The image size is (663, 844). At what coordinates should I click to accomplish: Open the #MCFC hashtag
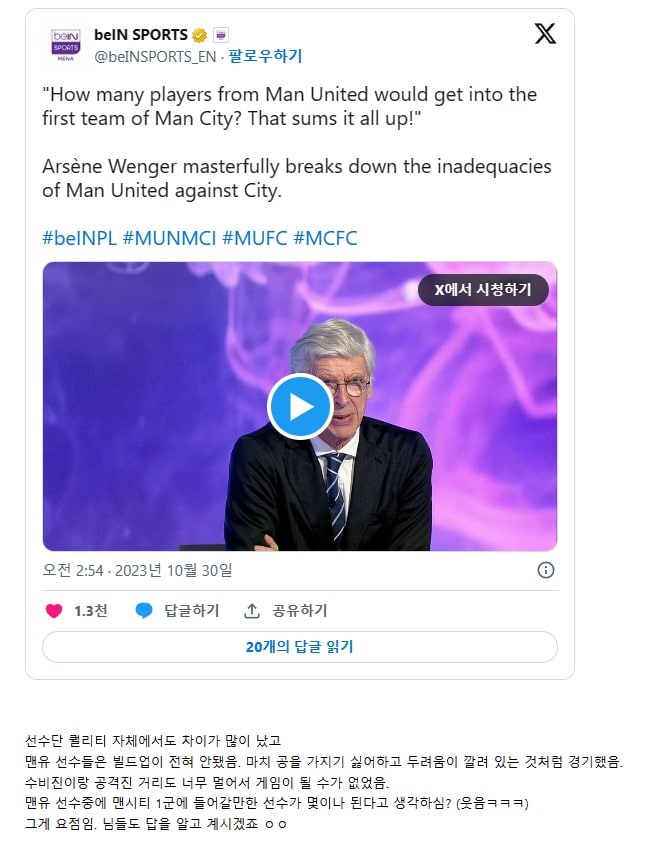point(325,238)
